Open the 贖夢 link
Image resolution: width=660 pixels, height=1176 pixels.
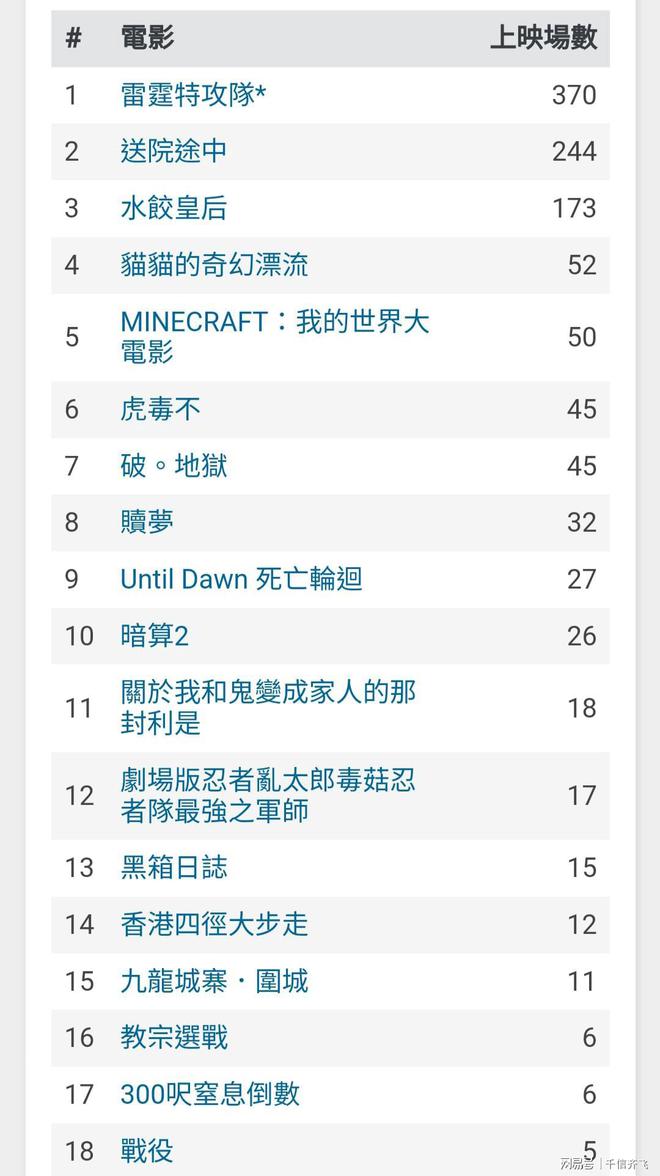147,523
